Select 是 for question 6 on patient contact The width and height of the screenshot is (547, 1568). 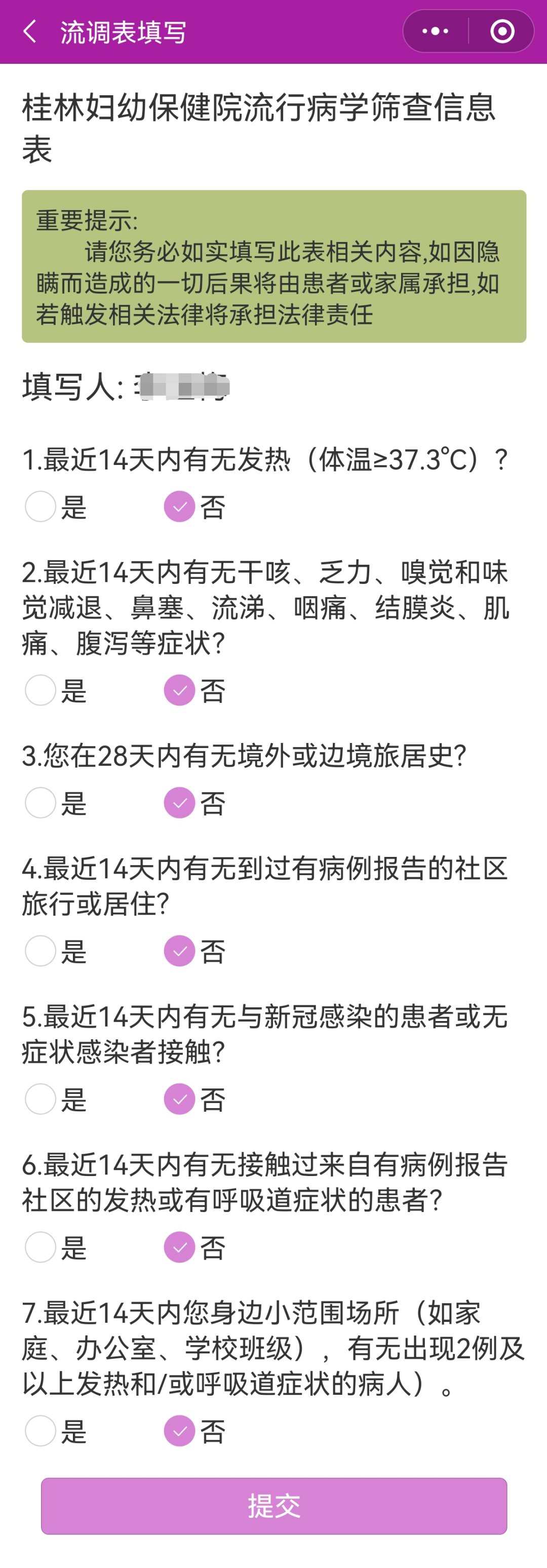[40, 1246]
